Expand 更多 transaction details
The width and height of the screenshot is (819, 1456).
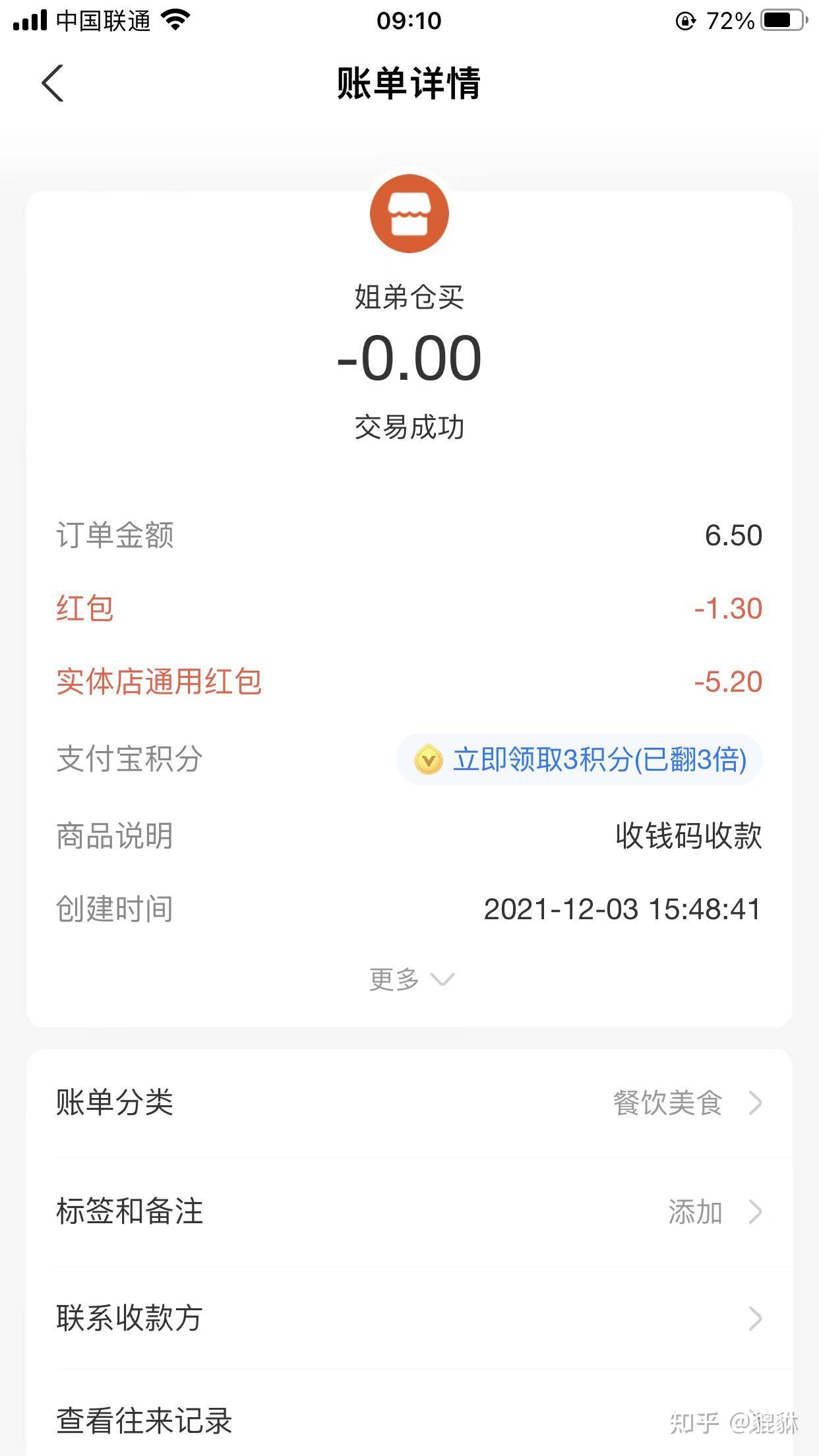pyautogui.click(x=410, y=979)
